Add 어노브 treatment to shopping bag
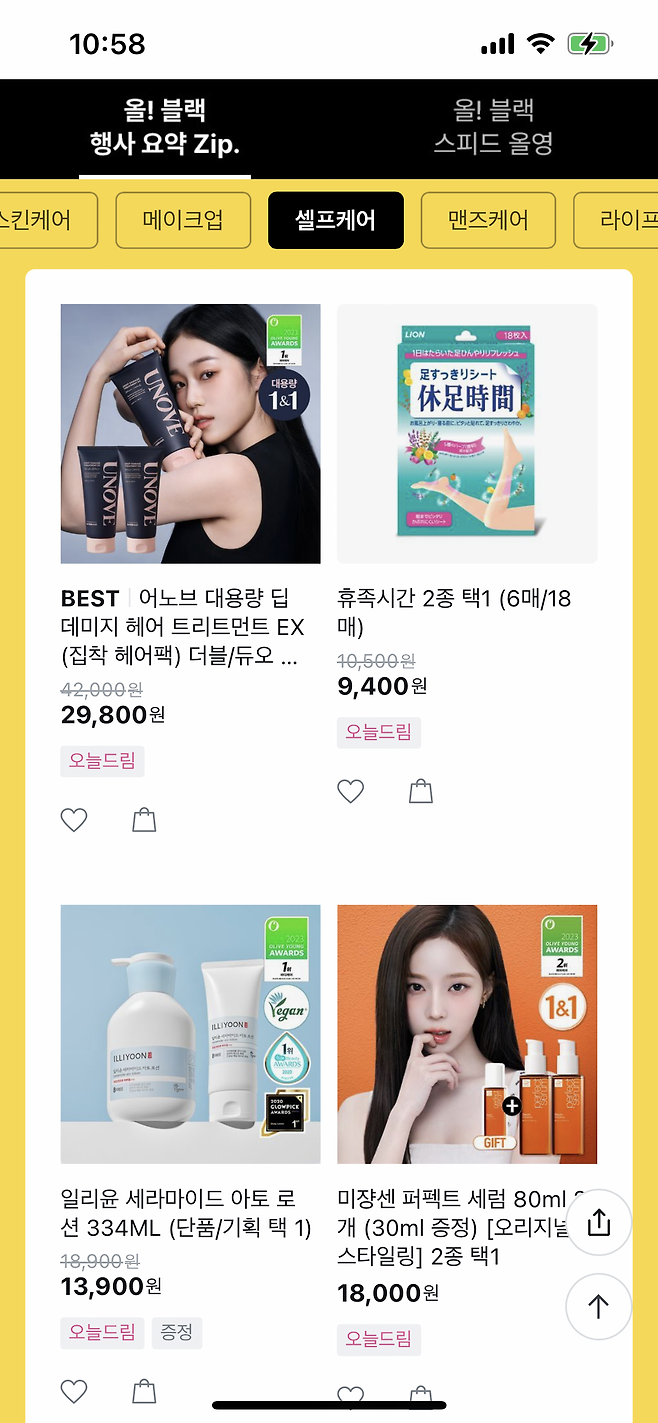The height and width of the screenshot is (1423, 658). point(145,821)
